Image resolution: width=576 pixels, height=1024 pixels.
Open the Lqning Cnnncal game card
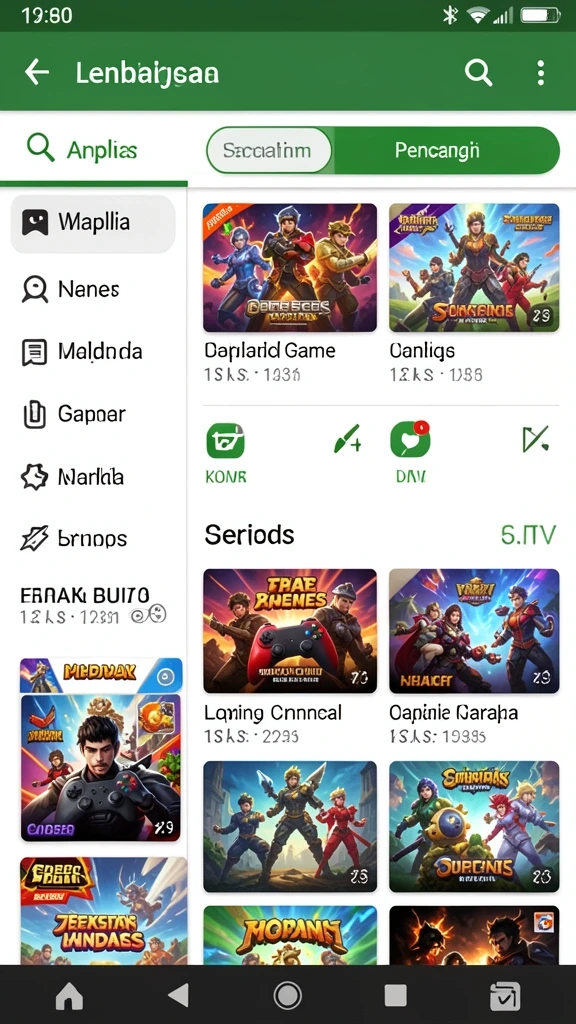point(289,656)
